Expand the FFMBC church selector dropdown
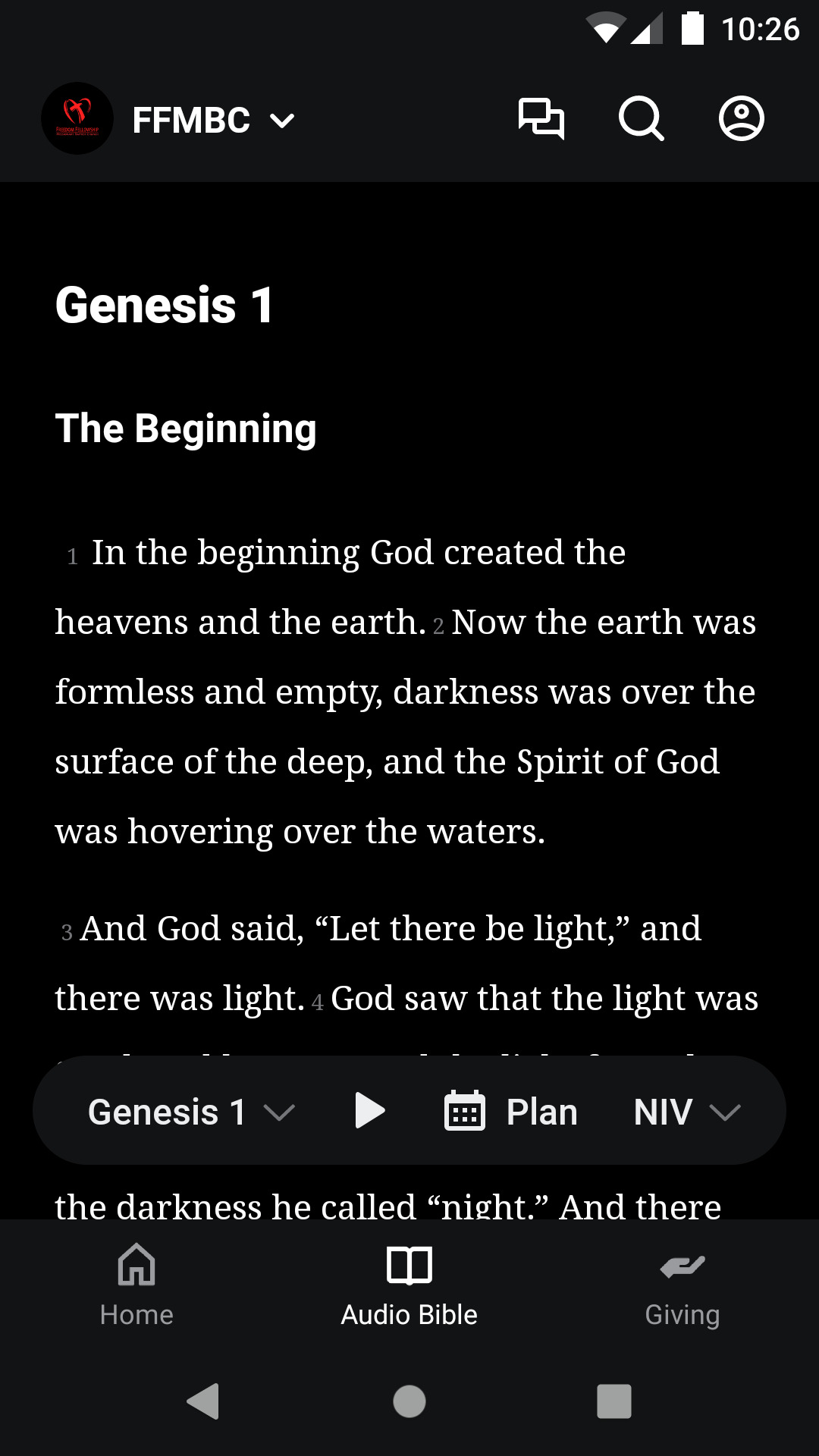 [281, 120]
